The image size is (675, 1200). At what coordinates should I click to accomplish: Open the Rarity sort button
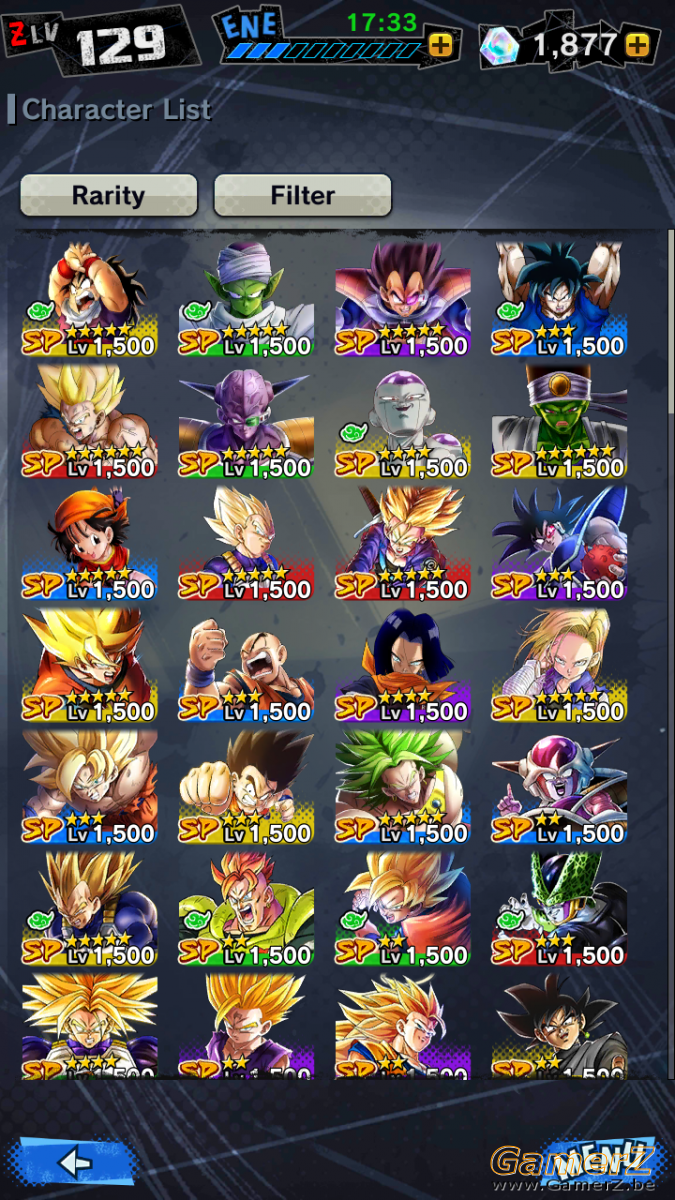tap(108, 195)
